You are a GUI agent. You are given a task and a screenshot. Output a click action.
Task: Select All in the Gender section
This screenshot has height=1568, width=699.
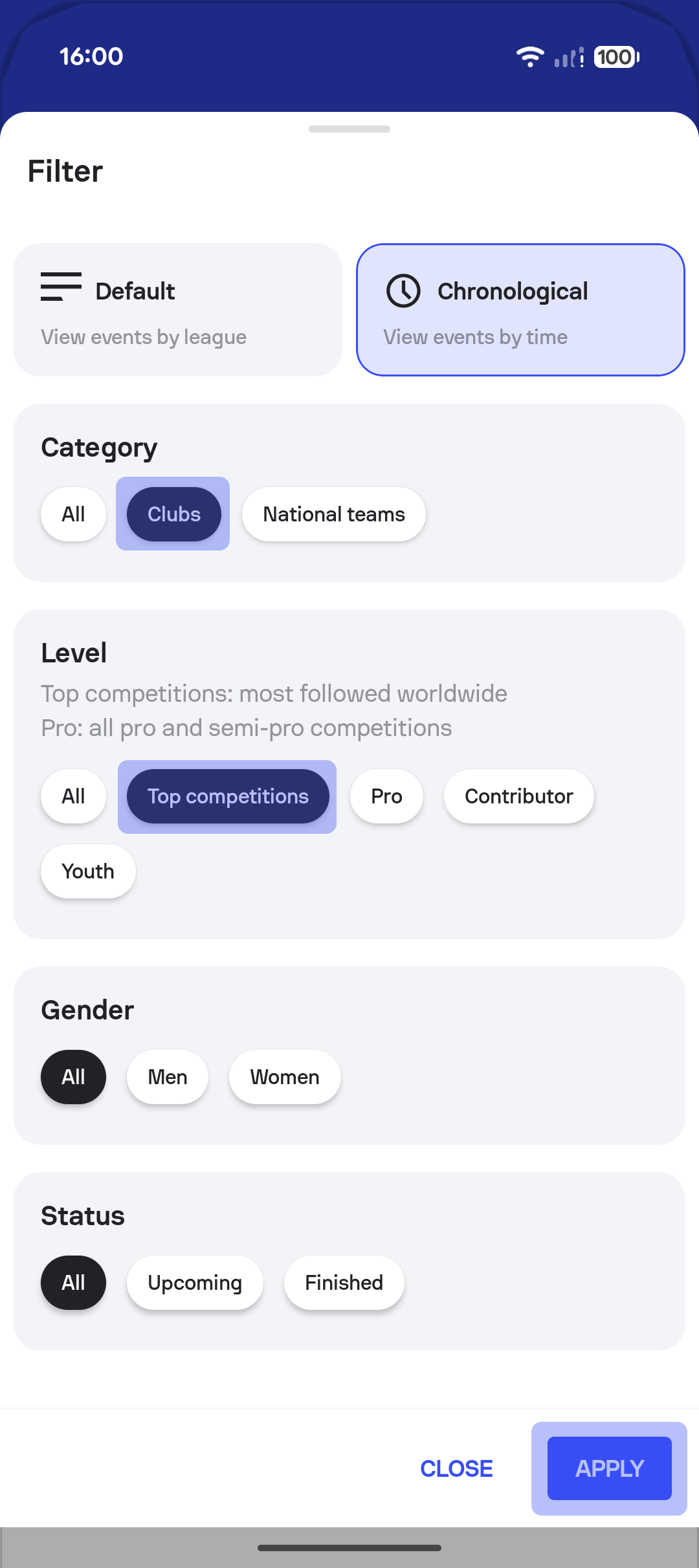(73, 1077)
